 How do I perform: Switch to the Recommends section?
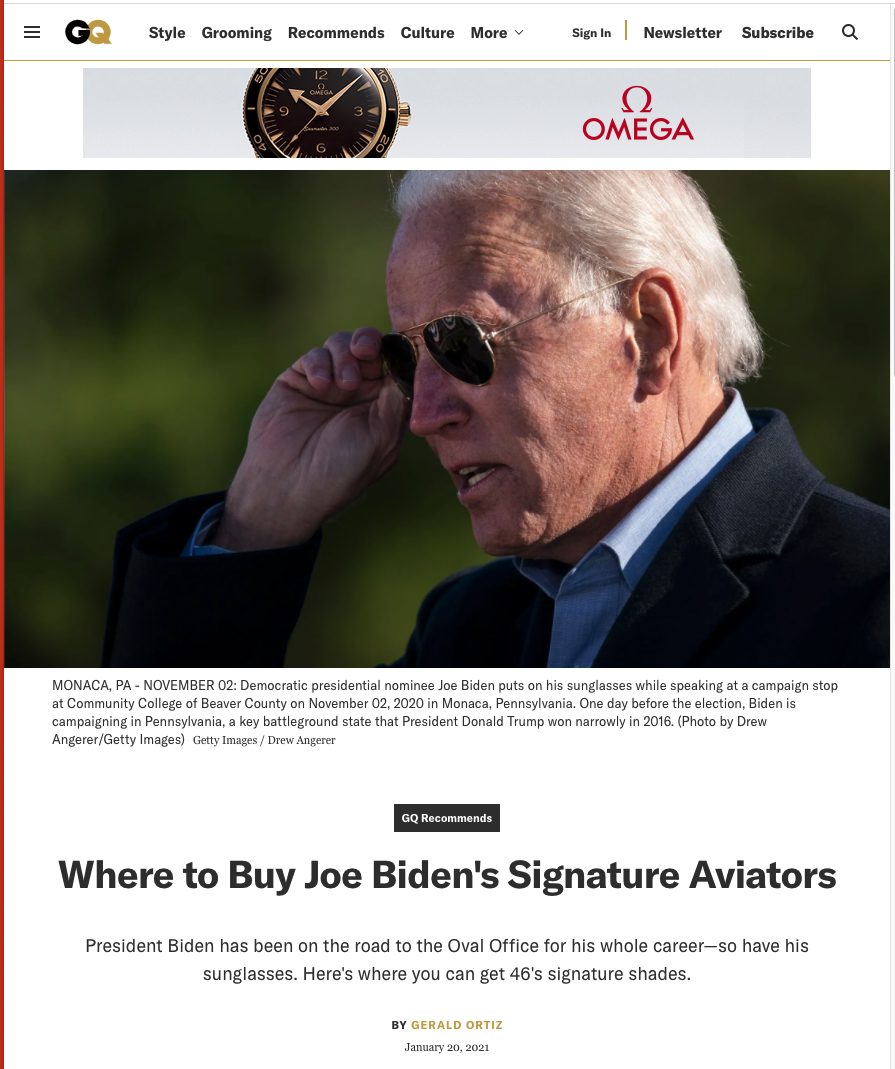click(x=336, y=32)
